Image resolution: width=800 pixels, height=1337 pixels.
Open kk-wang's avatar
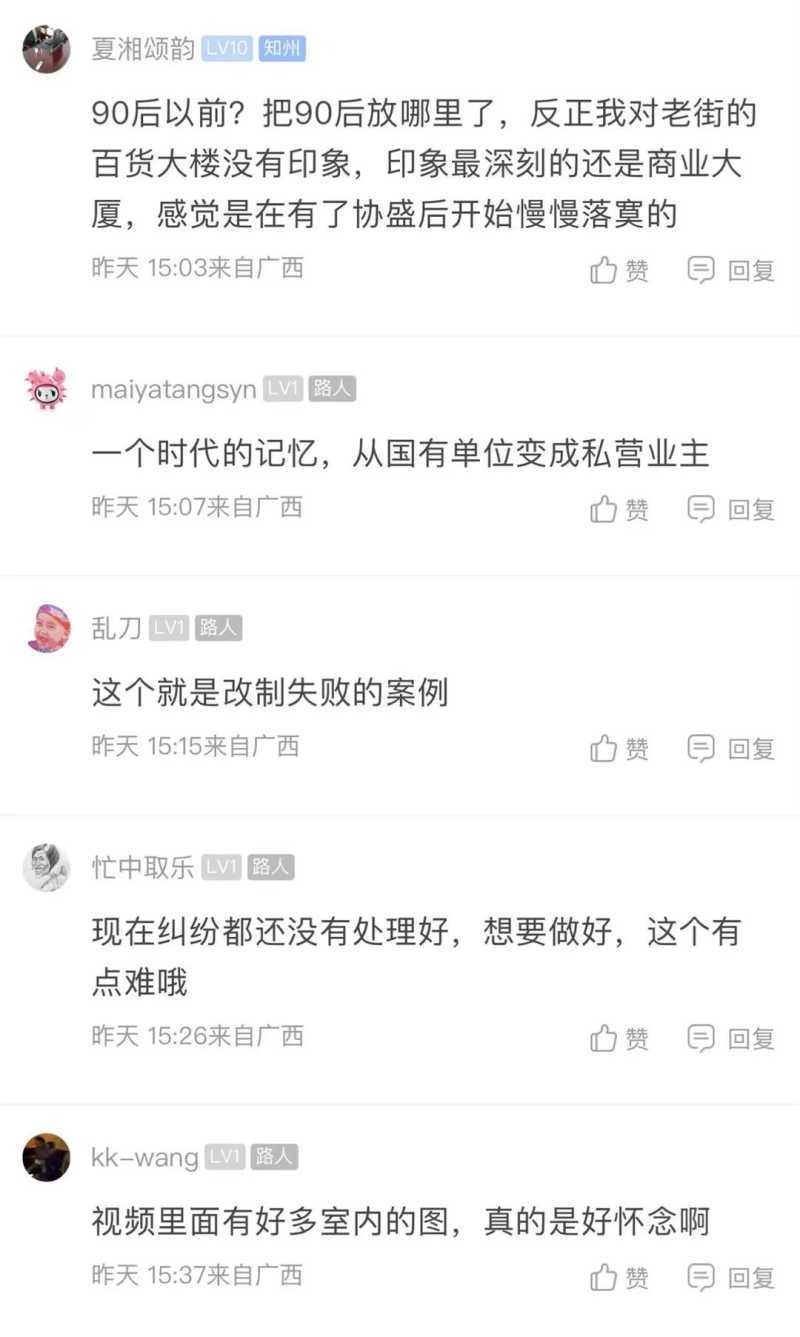46,1157
